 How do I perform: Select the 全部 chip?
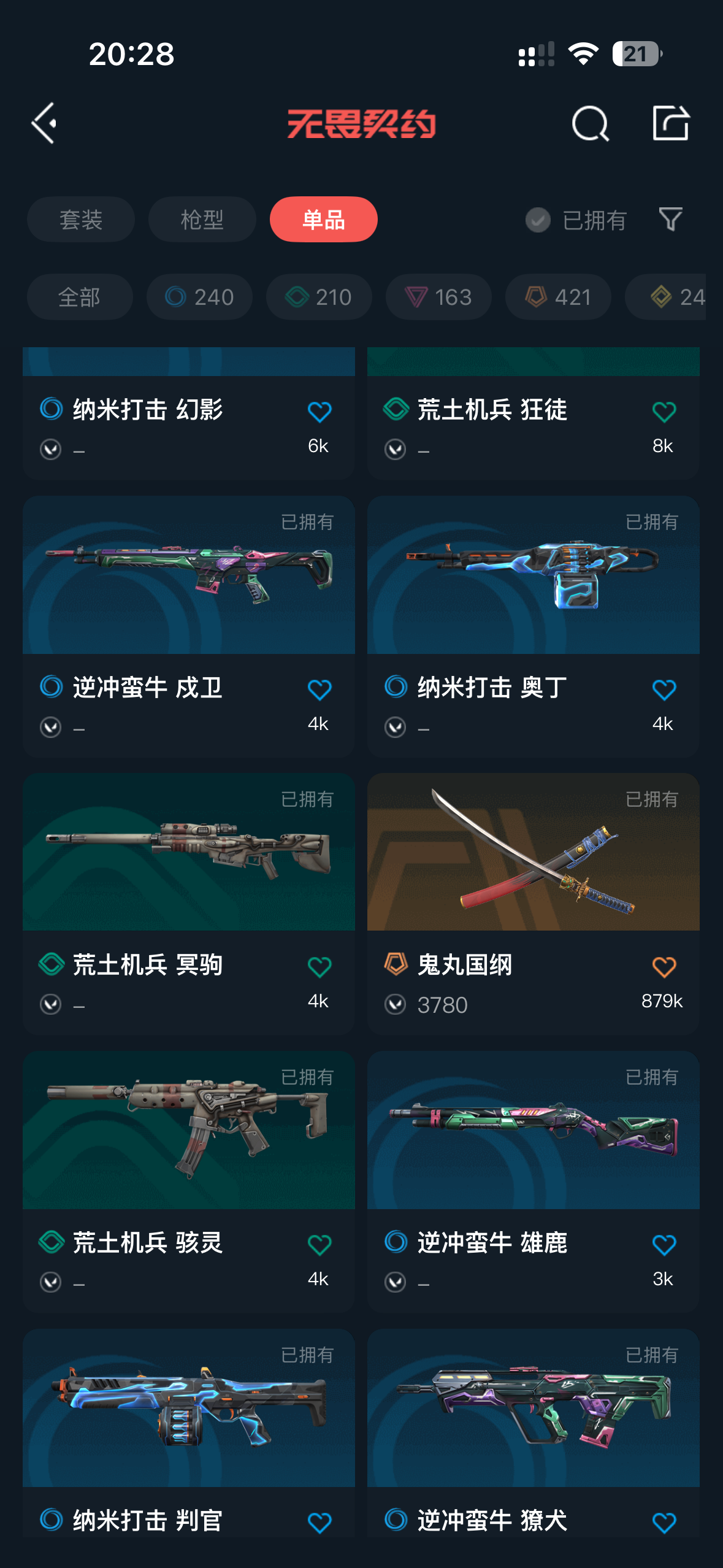point(79,298)
